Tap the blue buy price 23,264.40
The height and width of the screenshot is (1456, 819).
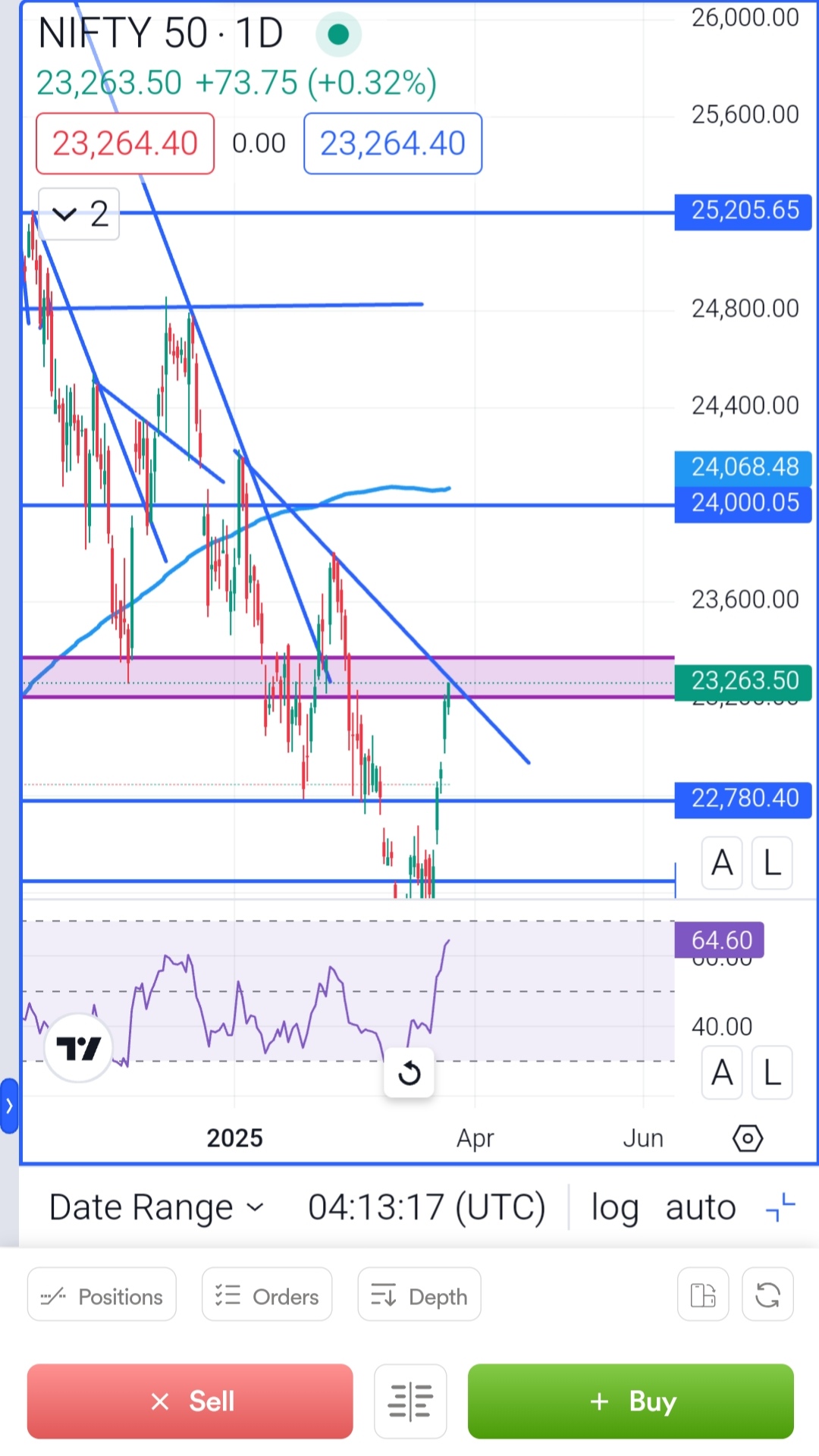coord(393,143)
